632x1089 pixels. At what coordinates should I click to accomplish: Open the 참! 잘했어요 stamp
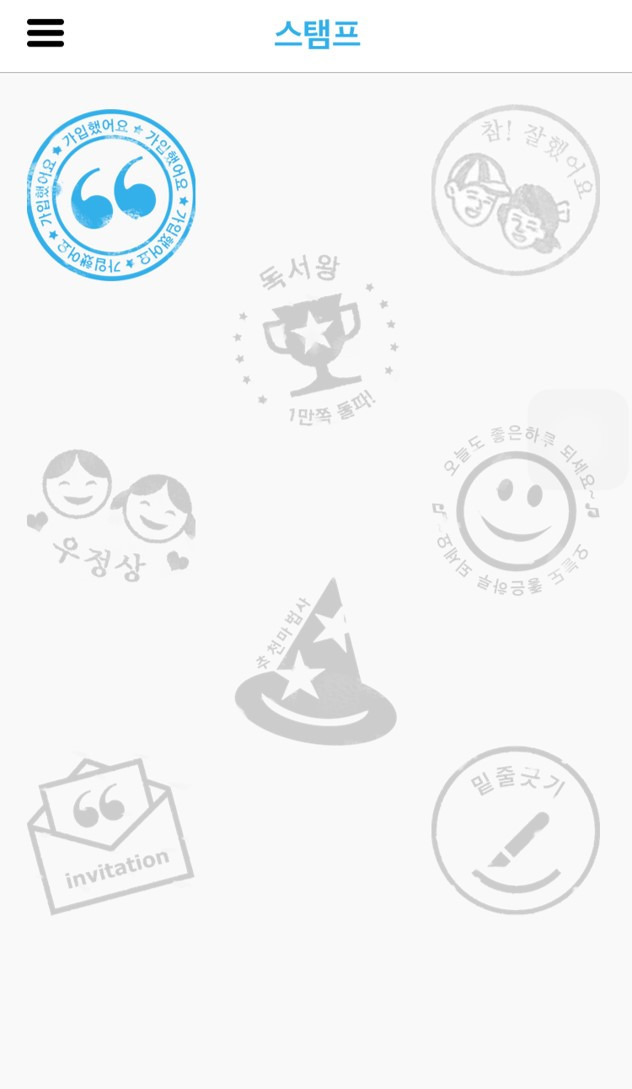515,189
